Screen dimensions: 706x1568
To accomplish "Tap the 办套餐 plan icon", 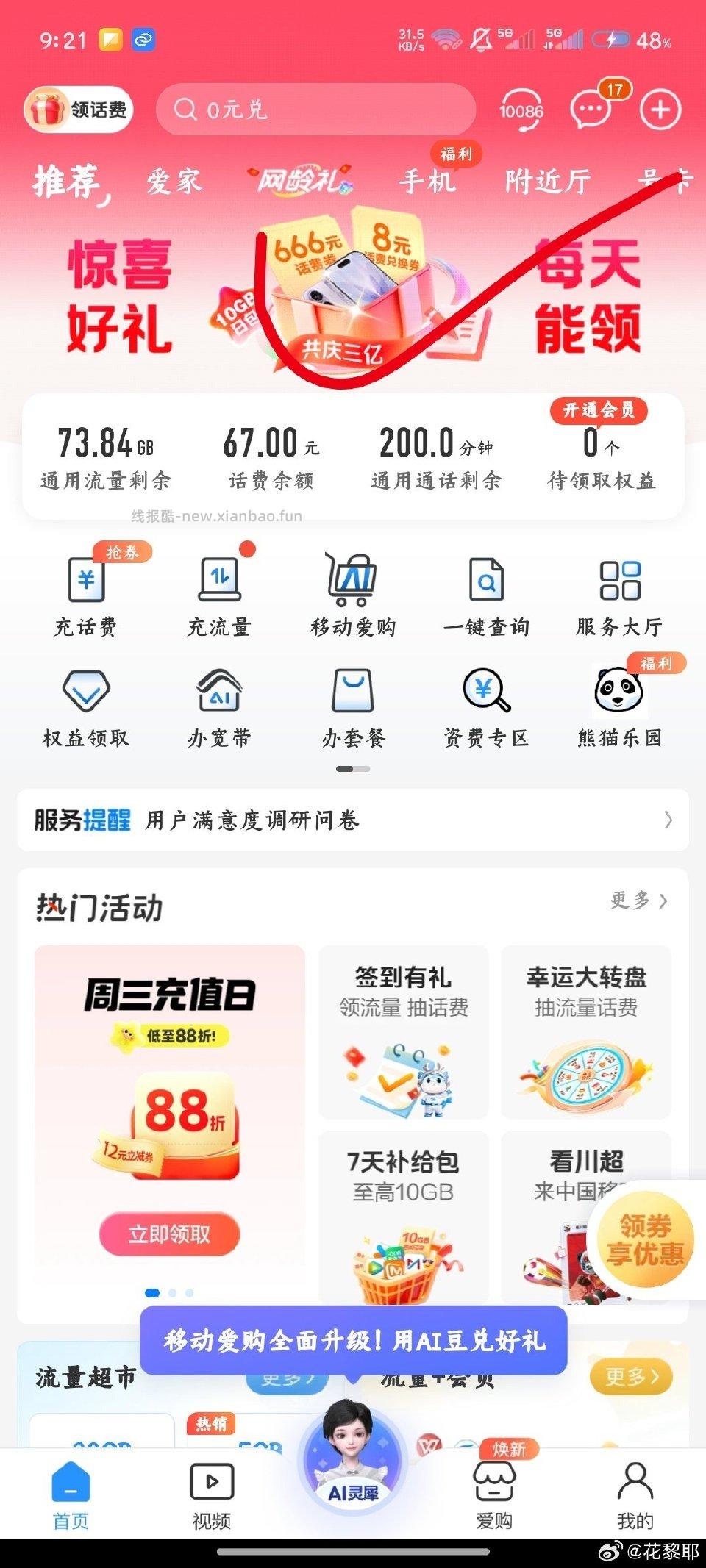I will [x=352, y=702].
